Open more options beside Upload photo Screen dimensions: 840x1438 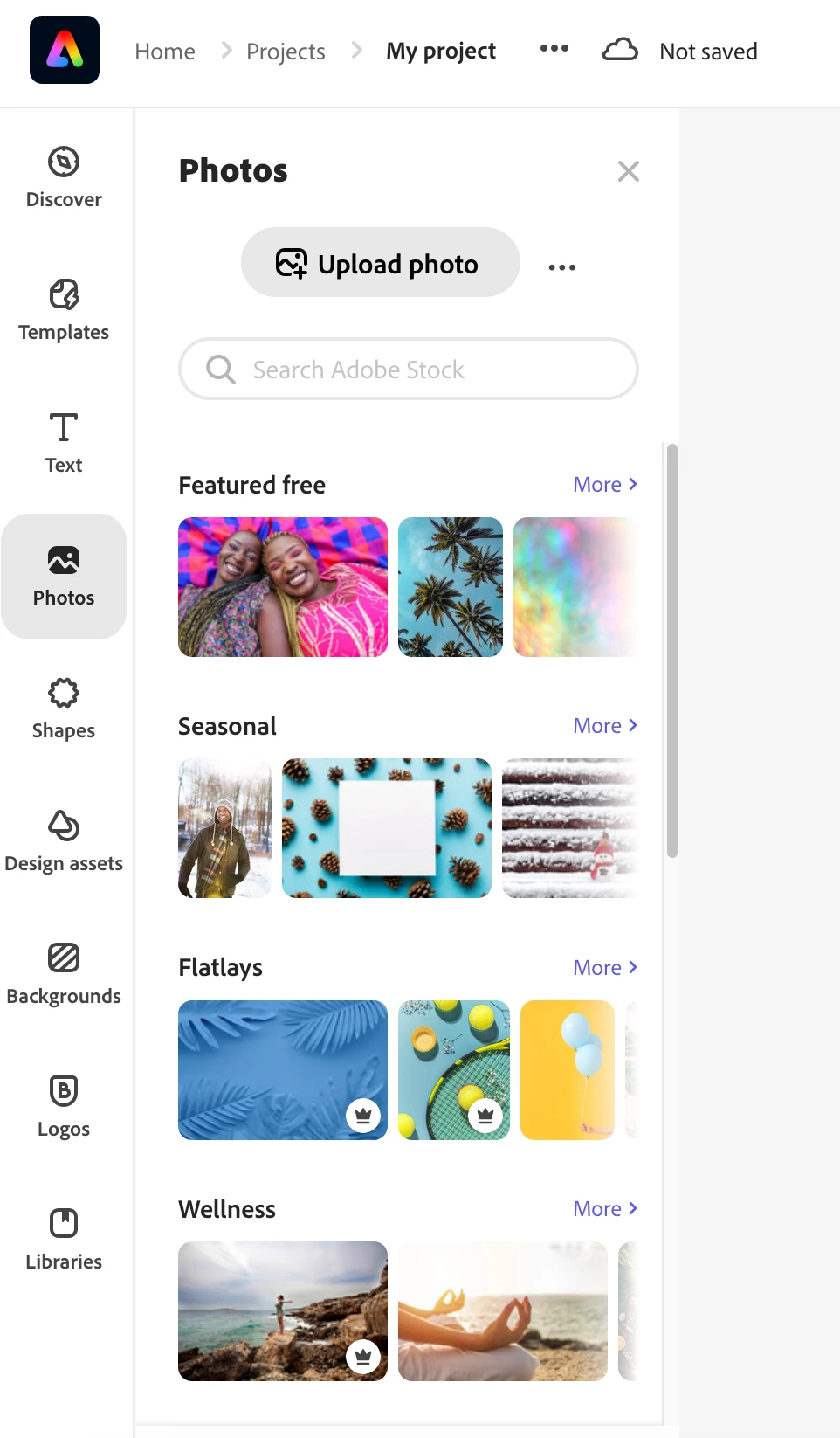(x=561, y=266)
